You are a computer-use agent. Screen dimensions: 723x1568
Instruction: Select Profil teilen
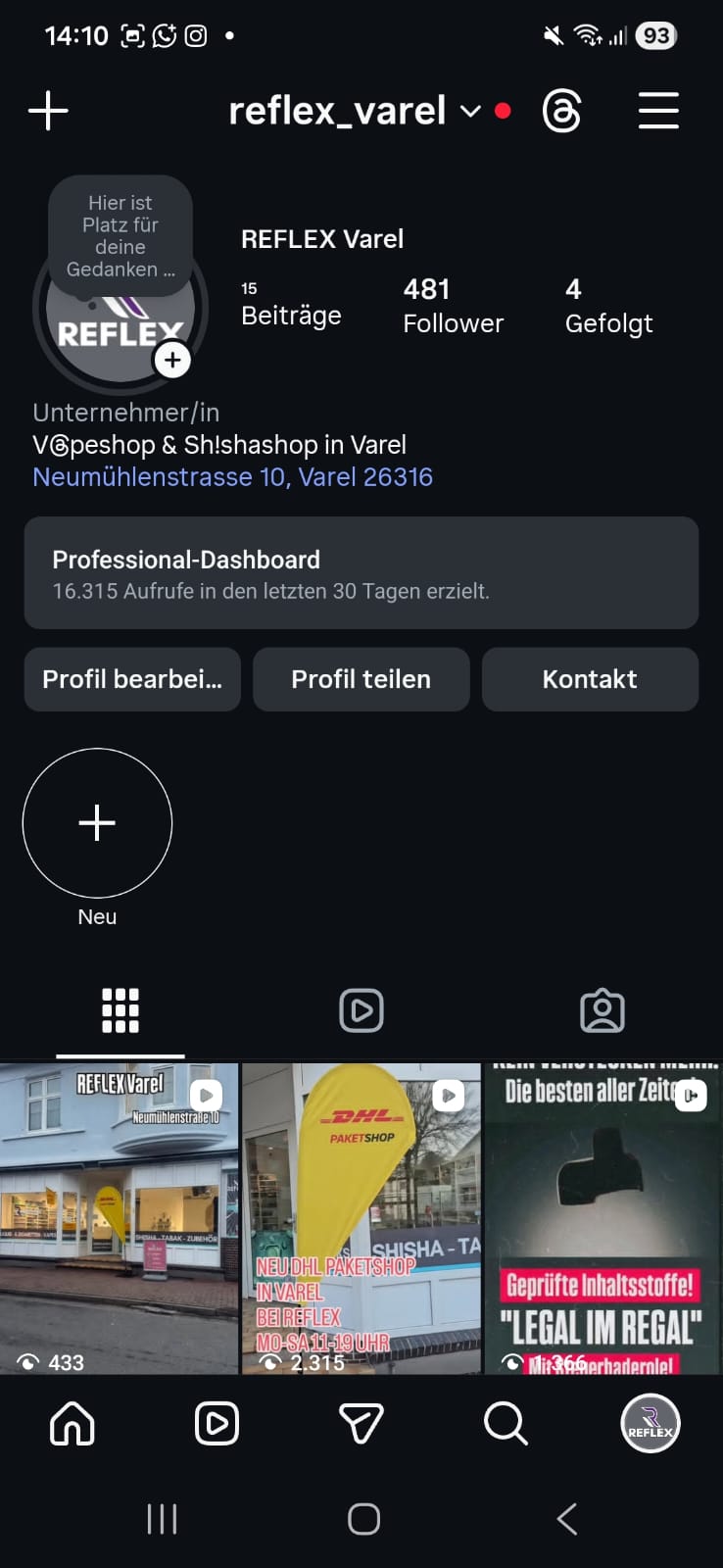tap(361, 679)
